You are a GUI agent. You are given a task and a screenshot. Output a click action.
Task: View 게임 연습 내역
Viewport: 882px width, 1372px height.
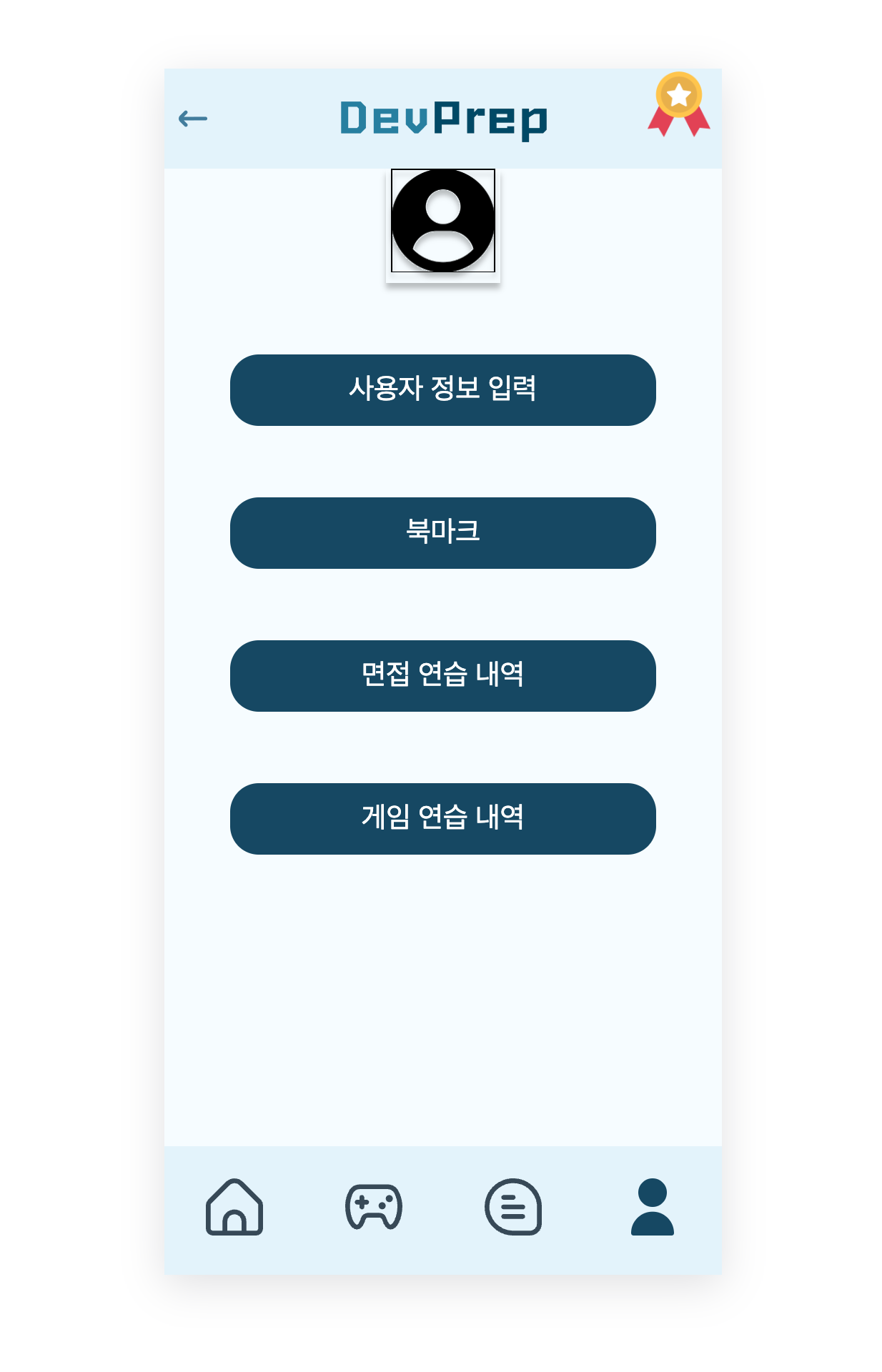(x=442, y=819)
